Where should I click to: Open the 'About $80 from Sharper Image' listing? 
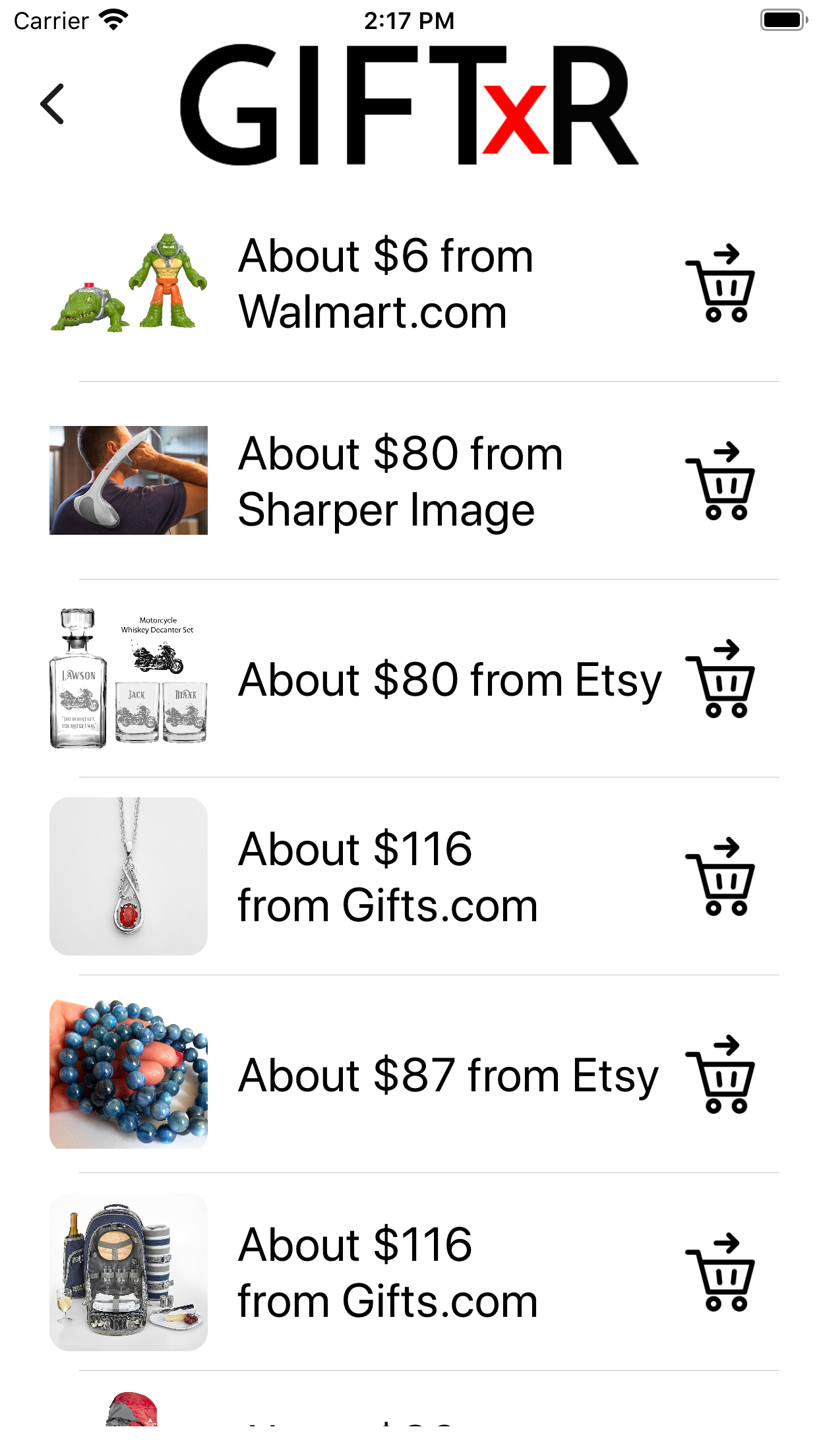pos(400,481)
